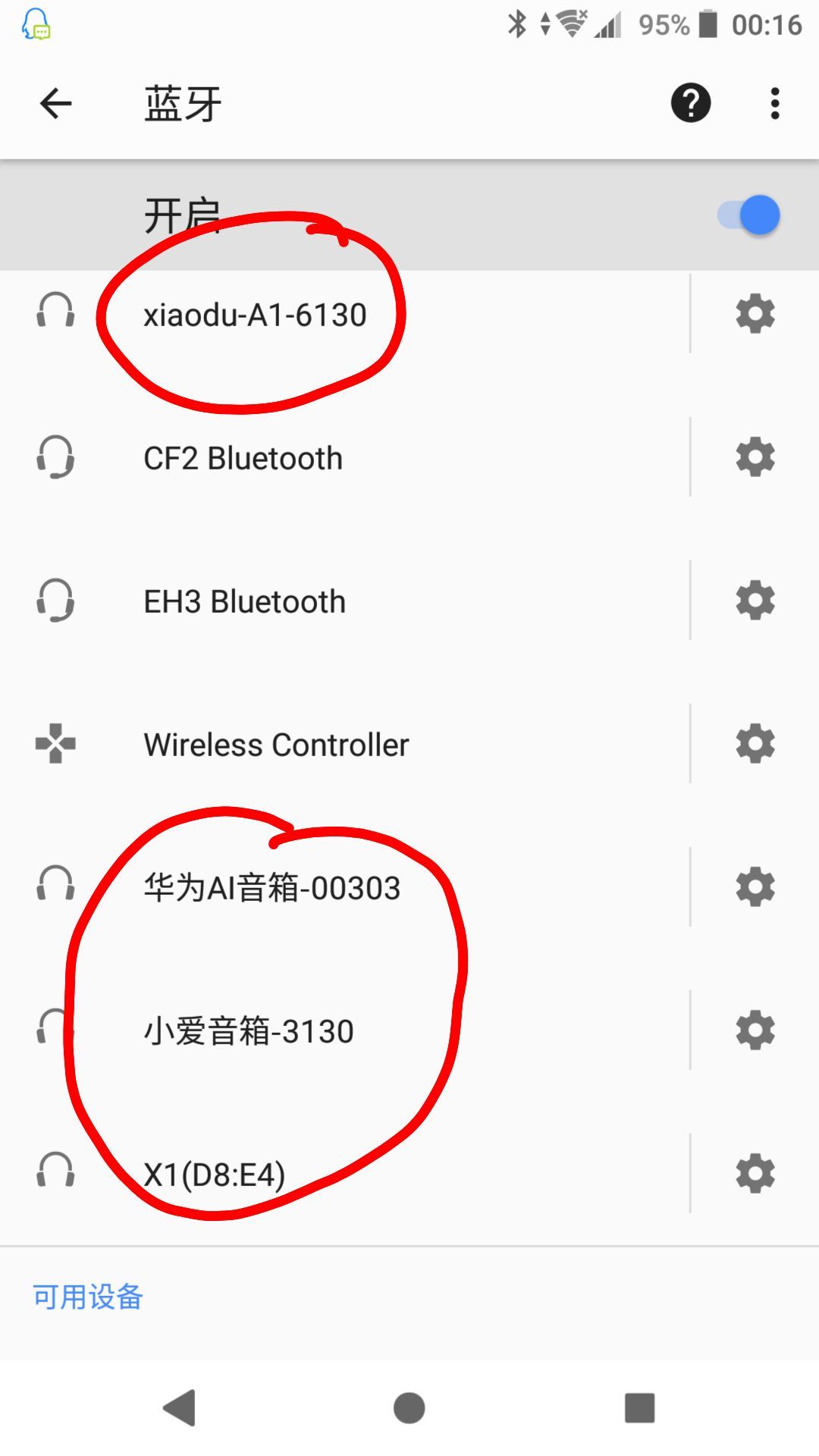Open recent apps with square button

[639, 1408]
